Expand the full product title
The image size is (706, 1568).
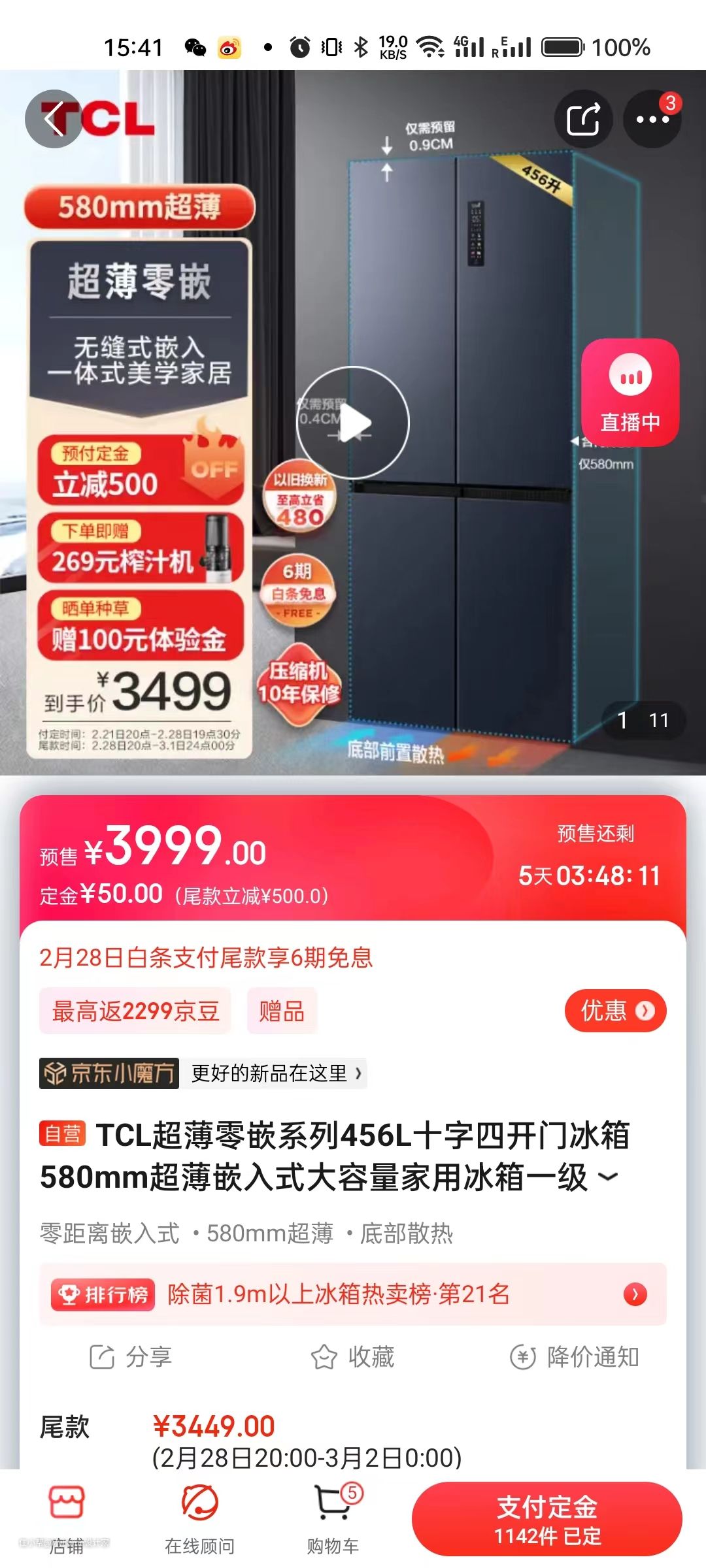(x=608, y=1177)
